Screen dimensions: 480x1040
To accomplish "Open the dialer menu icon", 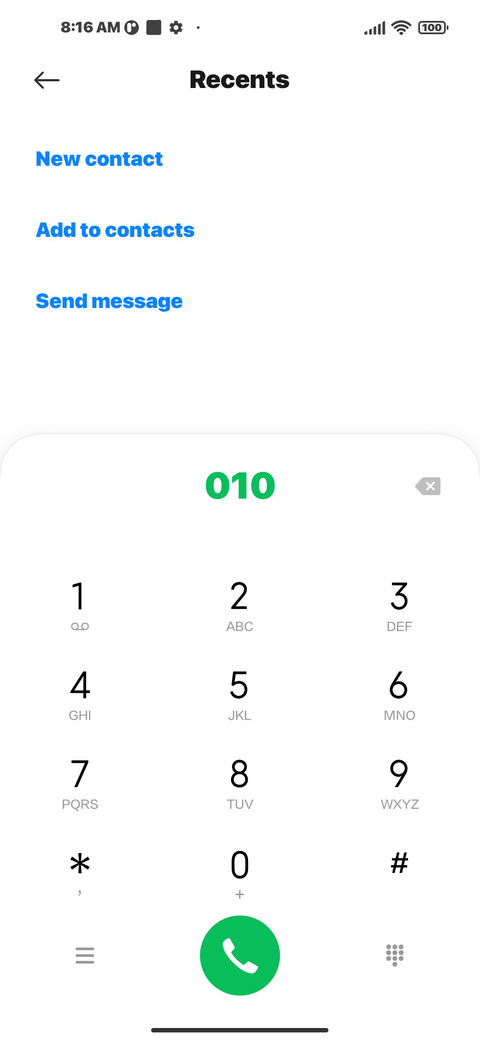I will [x=84, y=955].
